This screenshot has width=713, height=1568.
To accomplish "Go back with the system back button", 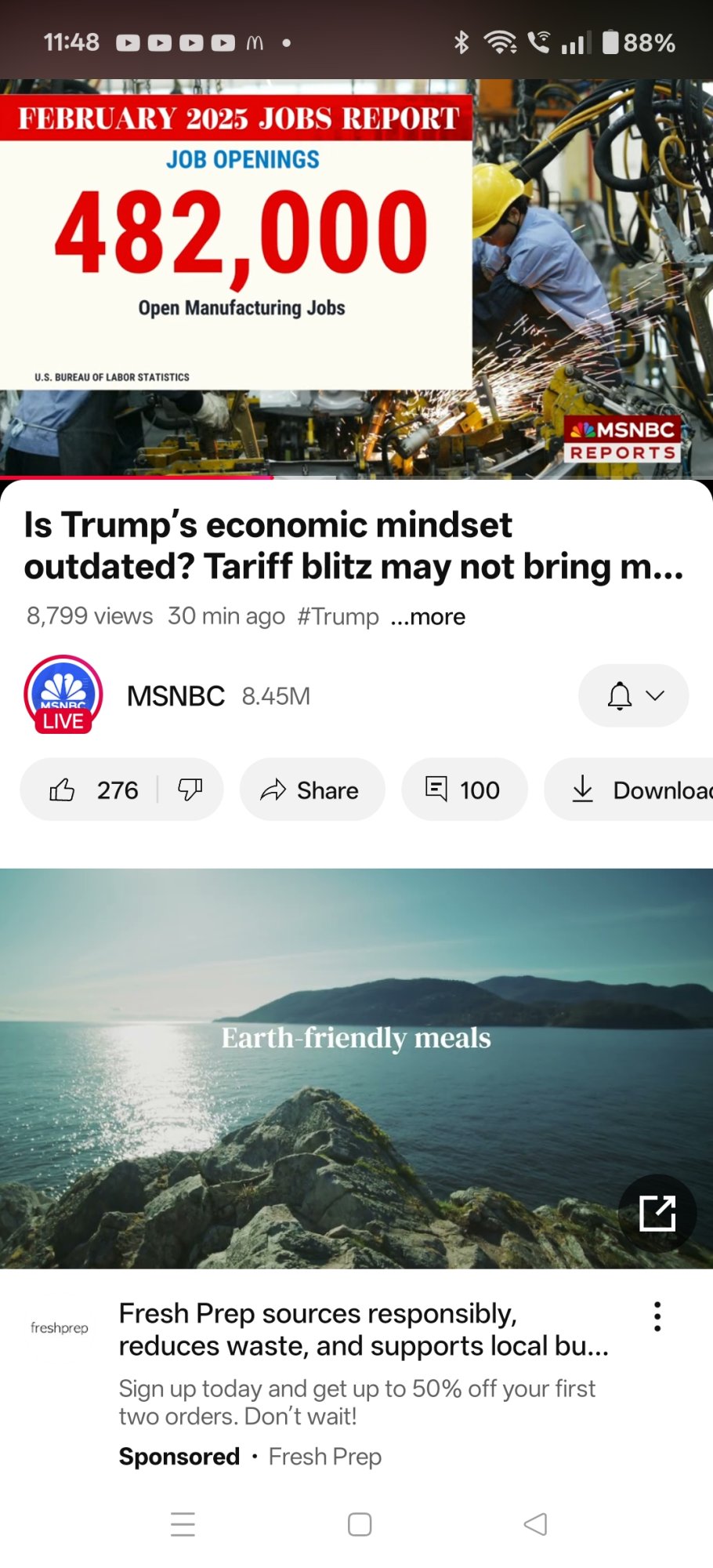I will click(x=535, y=1524).
